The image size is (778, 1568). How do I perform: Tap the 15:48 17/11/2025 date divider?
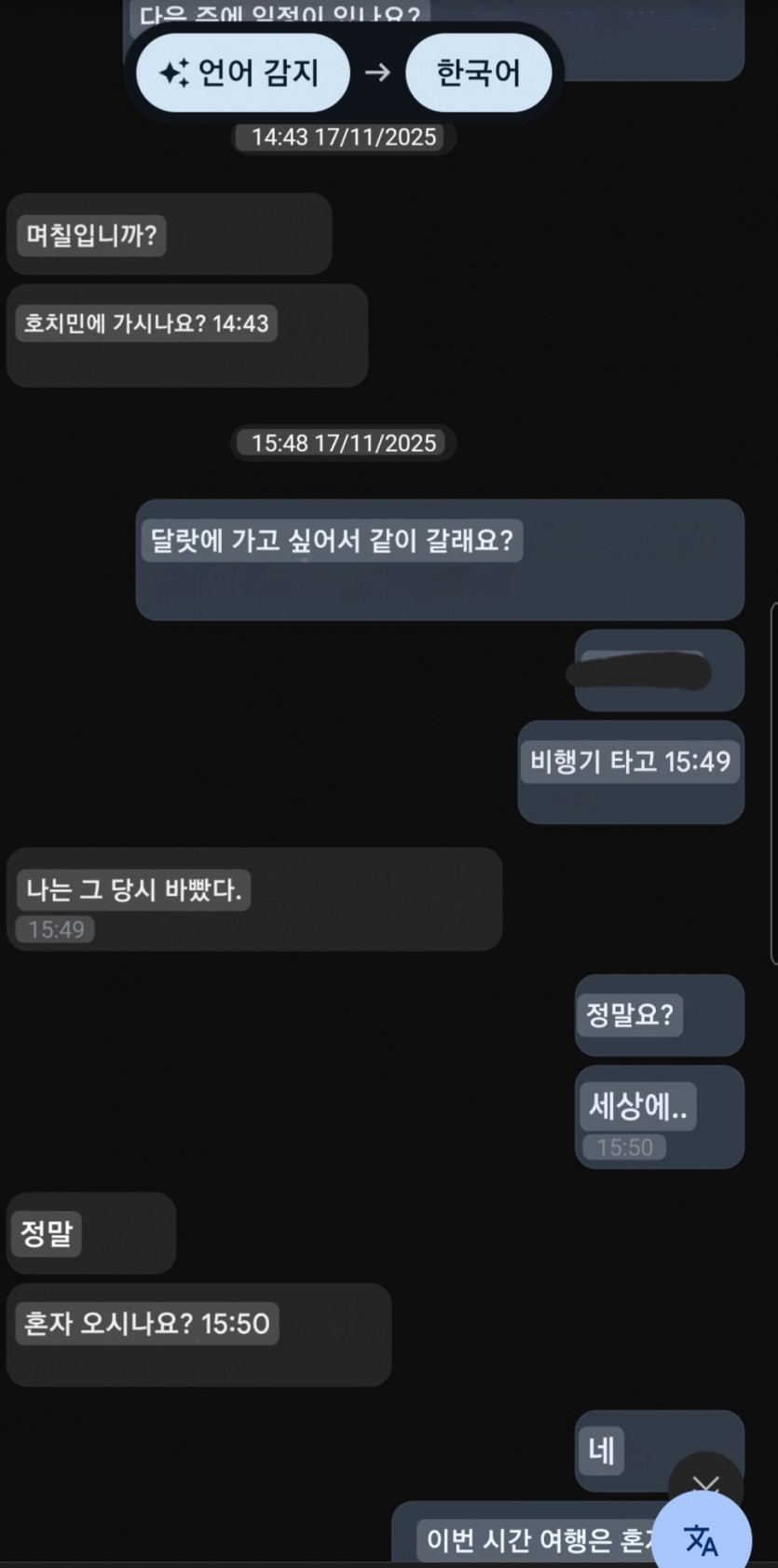point(342,443)
